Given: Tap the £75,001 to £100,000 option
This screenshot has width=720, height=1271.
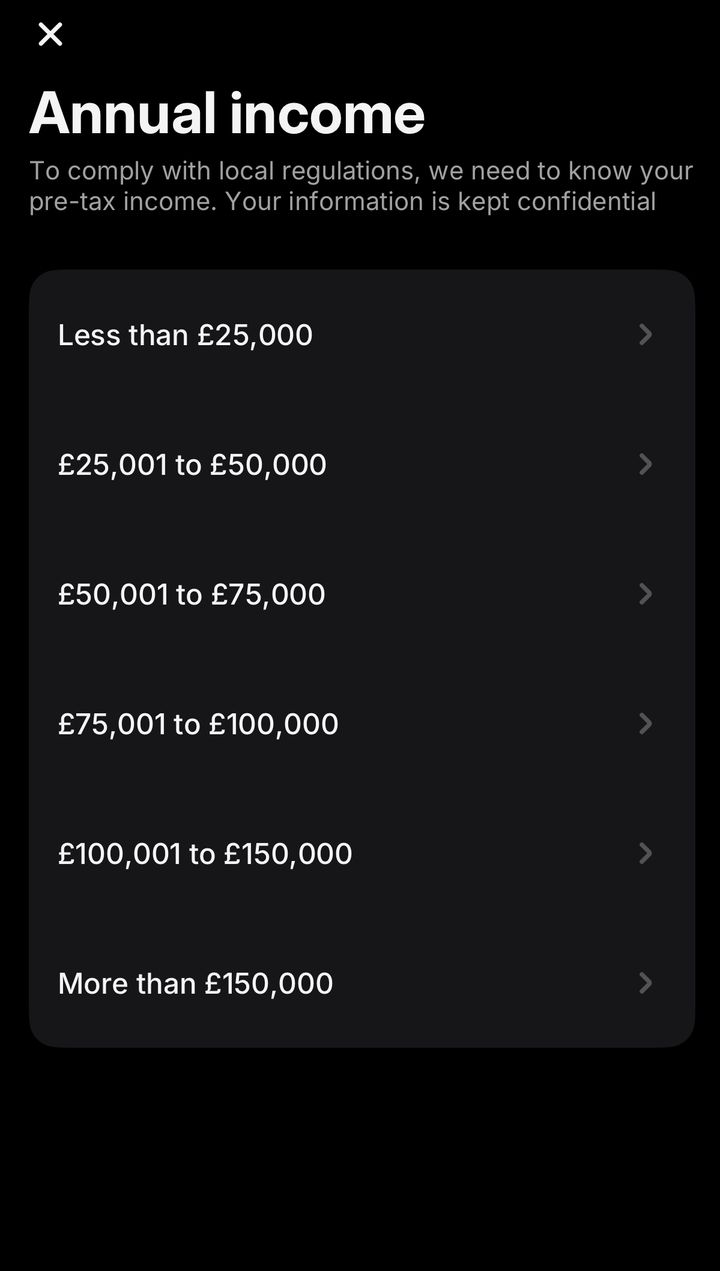Looking at the screenshot, I should (x=360, y=724).
